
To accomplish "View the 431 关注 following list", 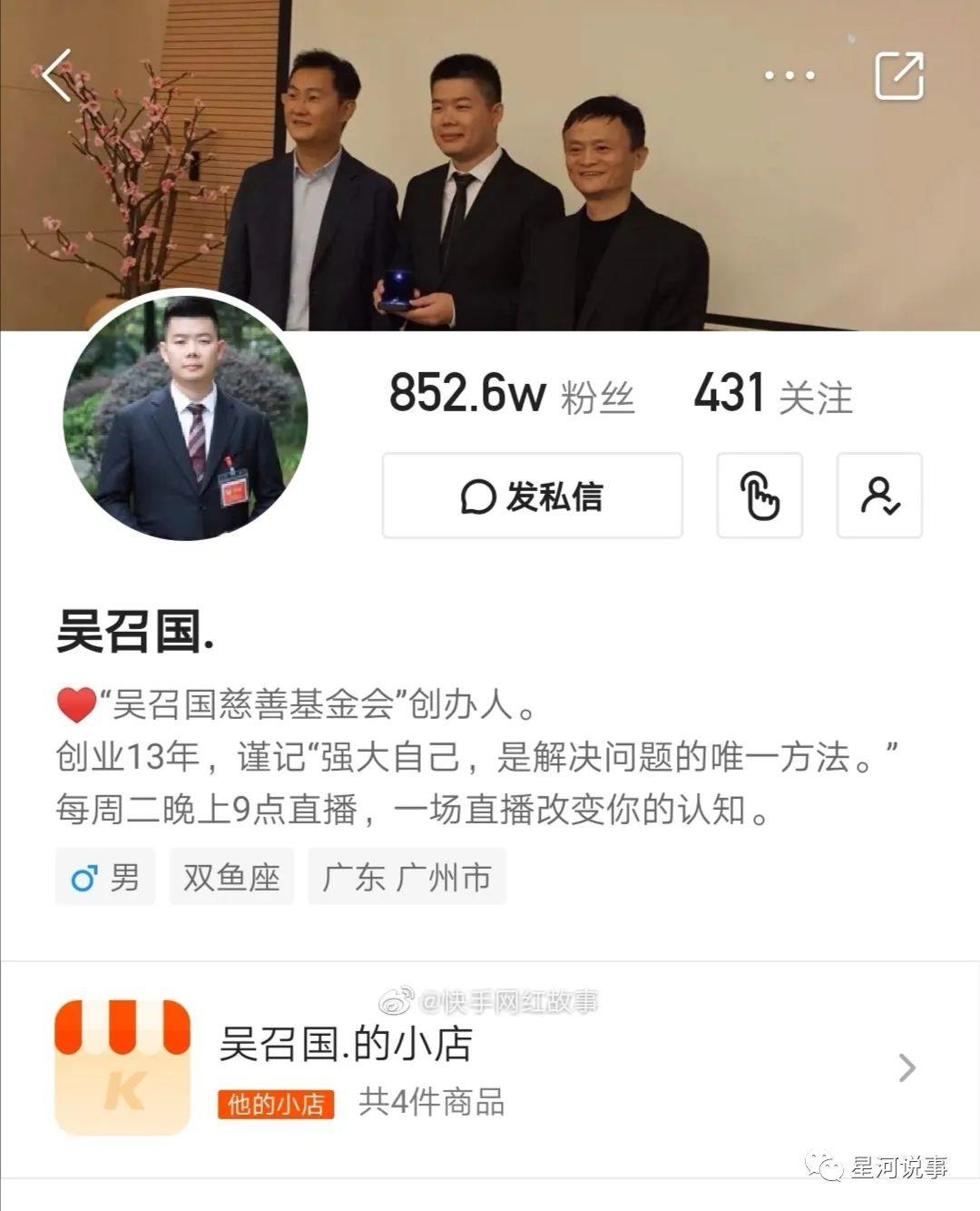I will 773,396.
